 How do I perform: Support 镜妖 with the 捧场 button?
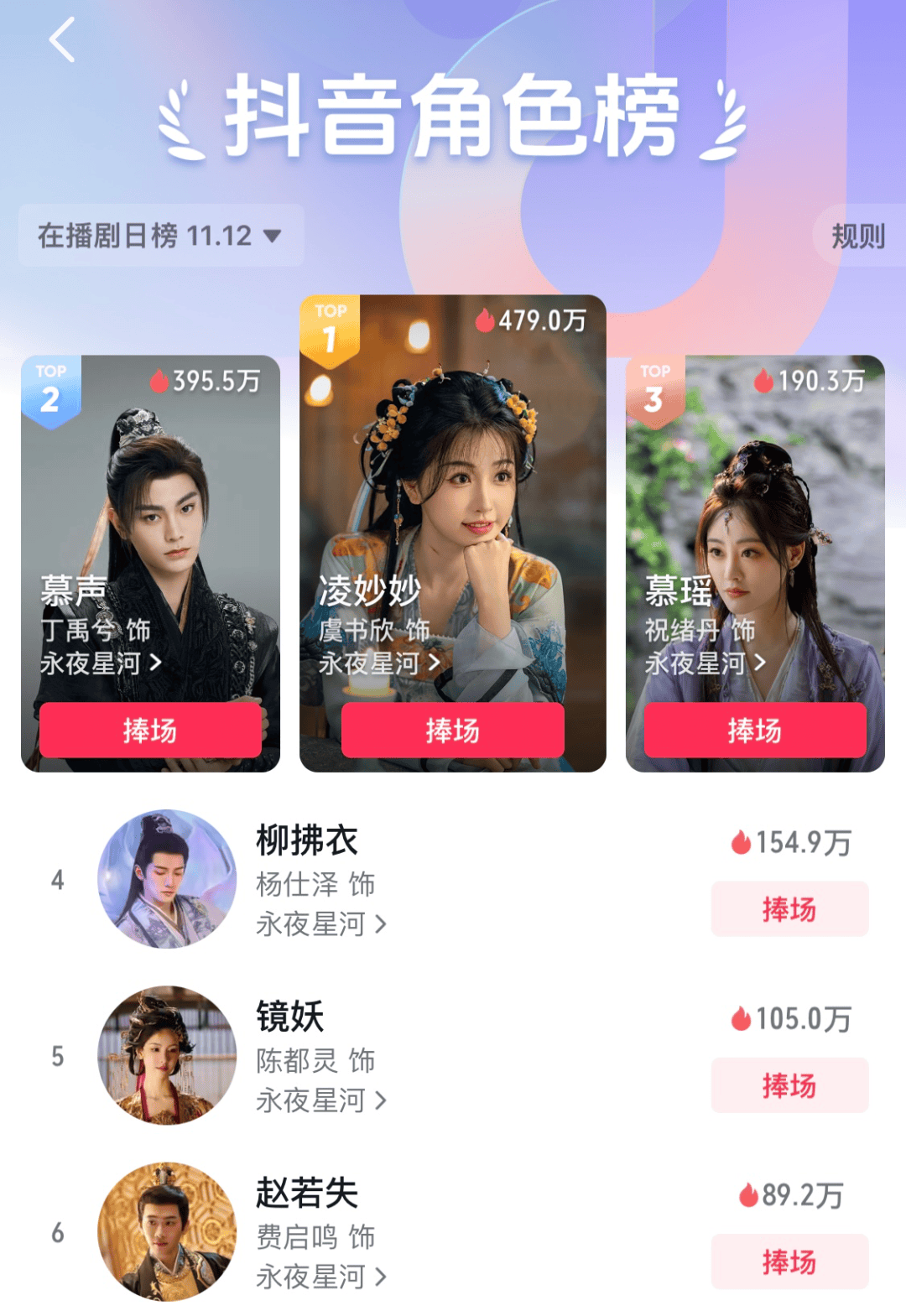789,1085
